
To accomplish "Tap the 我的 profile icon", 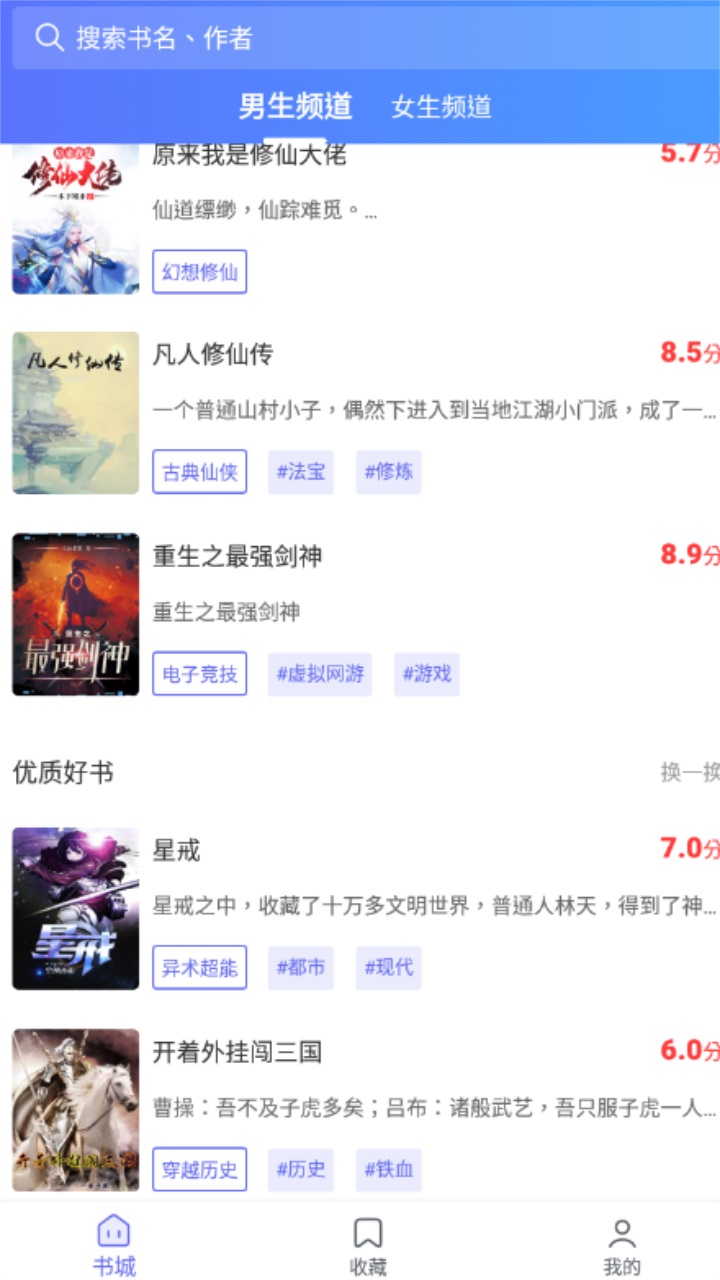I will [620, 1232].
